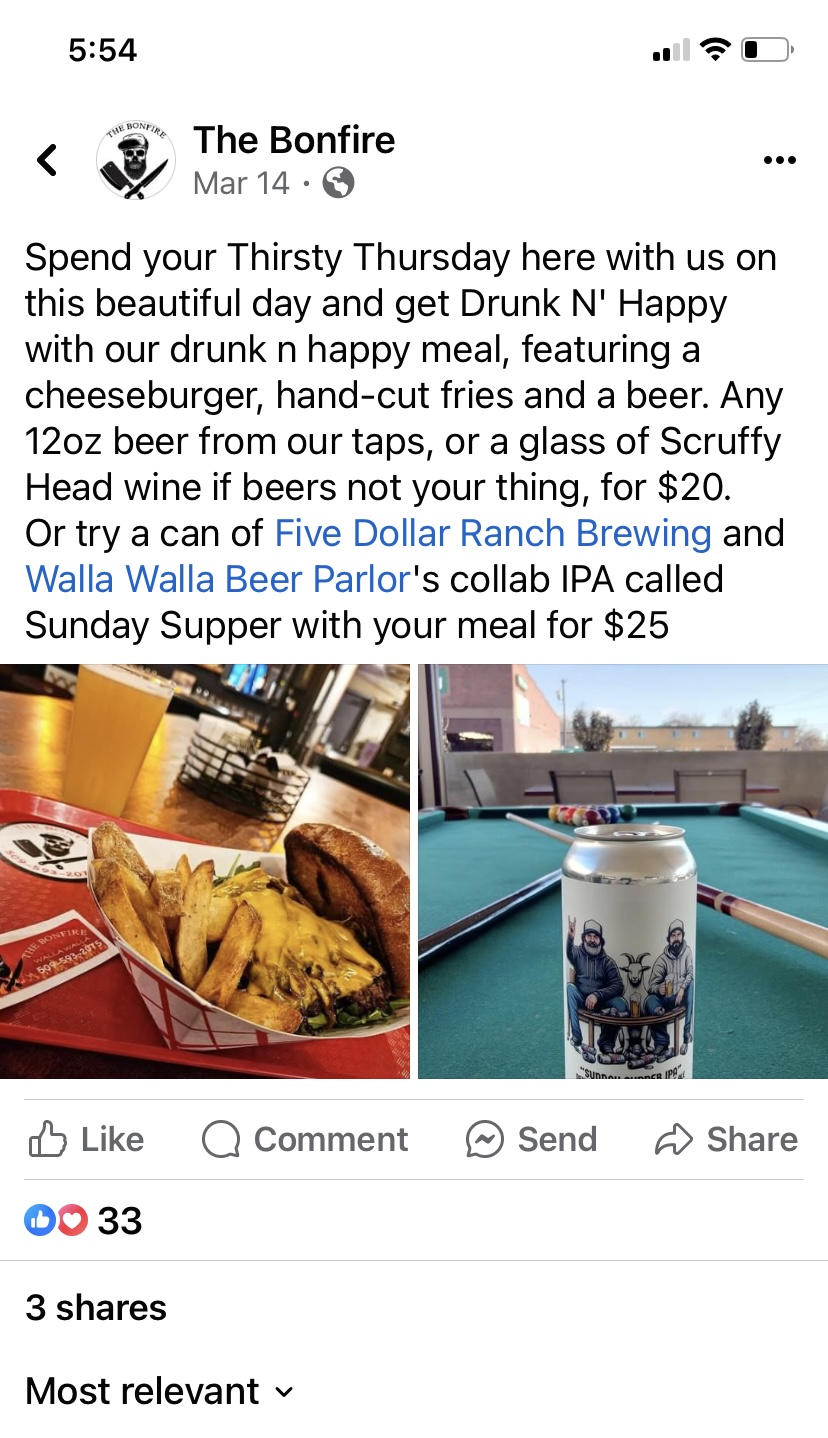The width and height of the screenshot is (828, 1438).
Task: Go back using the back arrow
Action: pos(47,160)
